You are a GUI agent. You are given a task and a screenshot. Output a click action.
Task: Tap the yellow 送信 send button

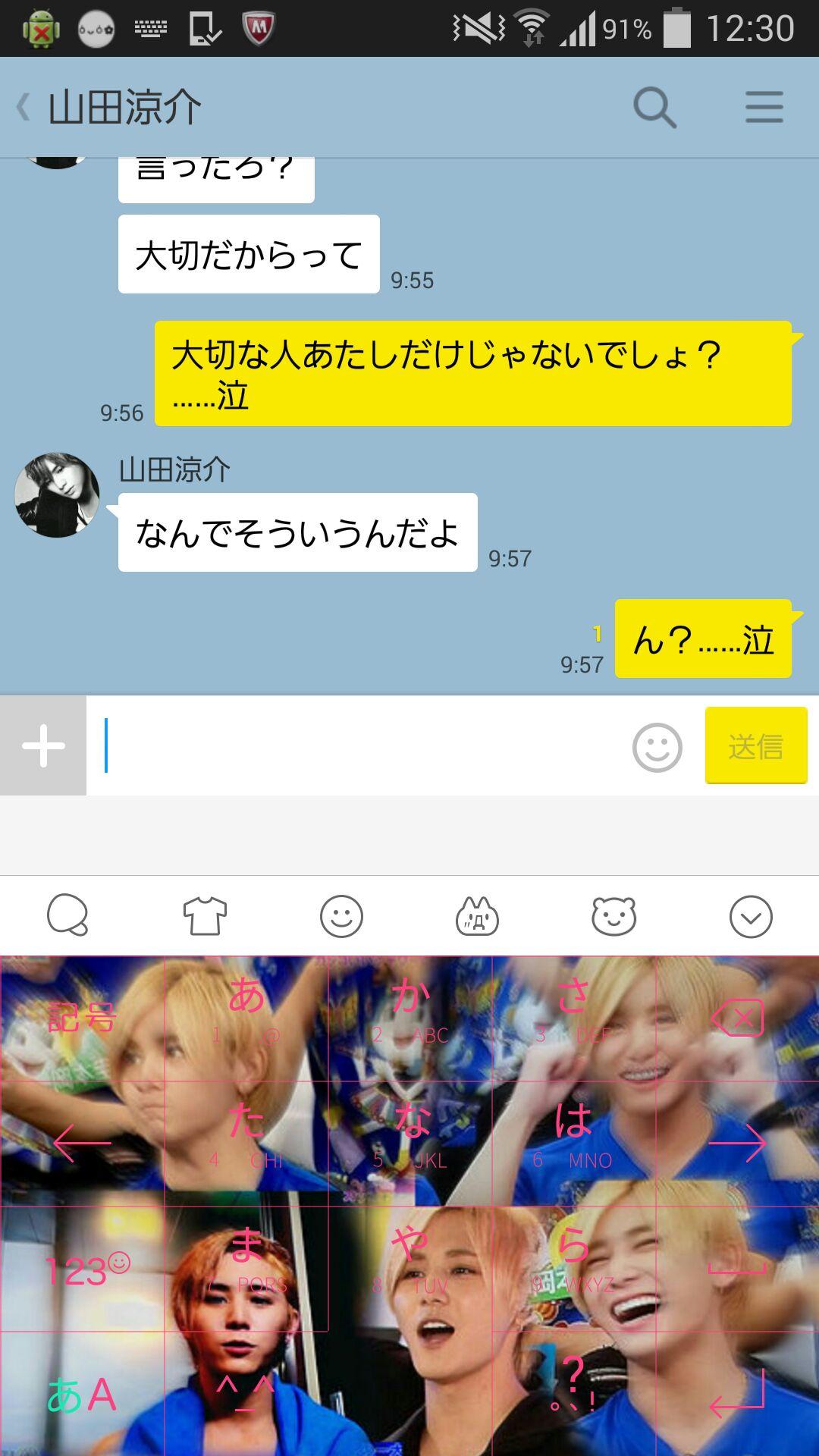coord(755,746)
